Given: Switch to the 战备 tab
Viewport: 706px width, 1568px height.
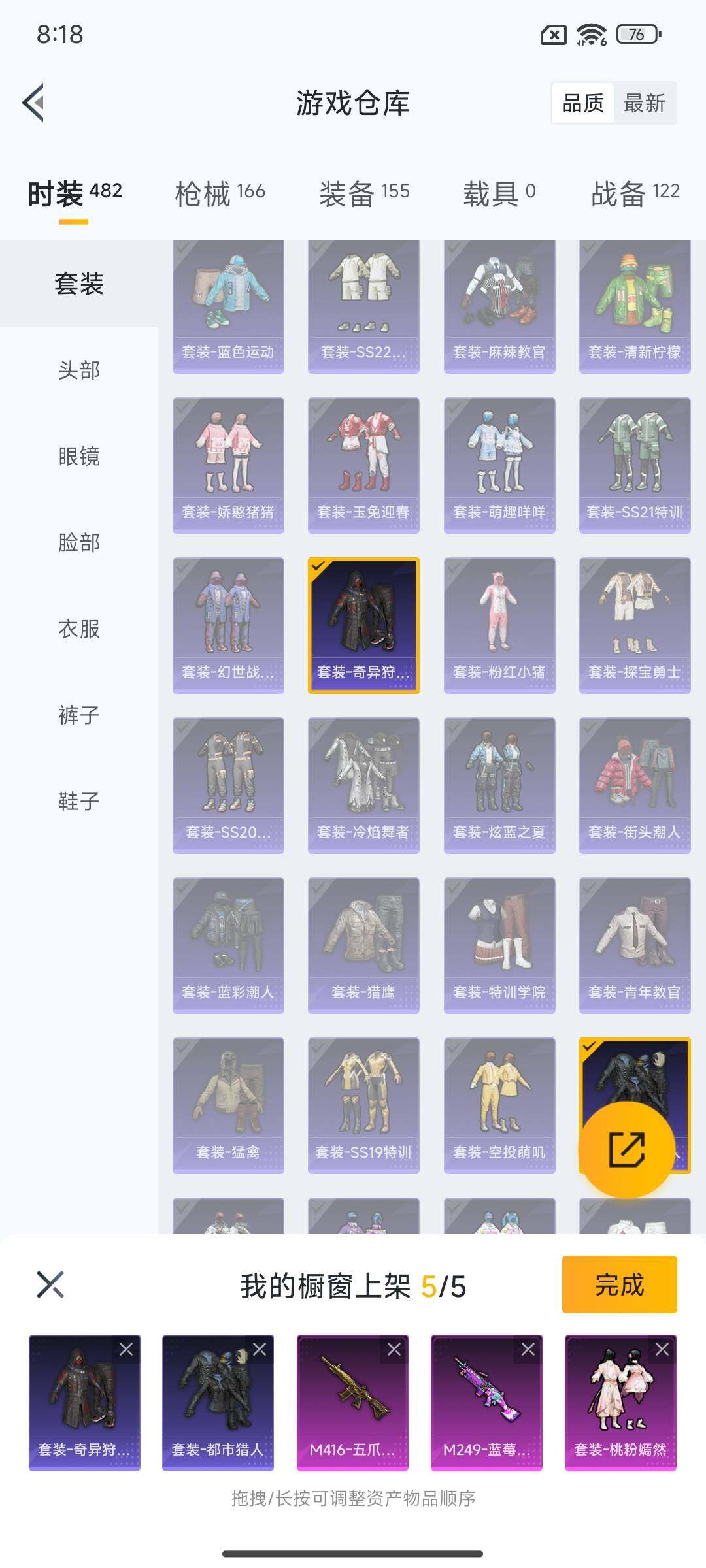Looking at the screenshot, I should (635, 193).
